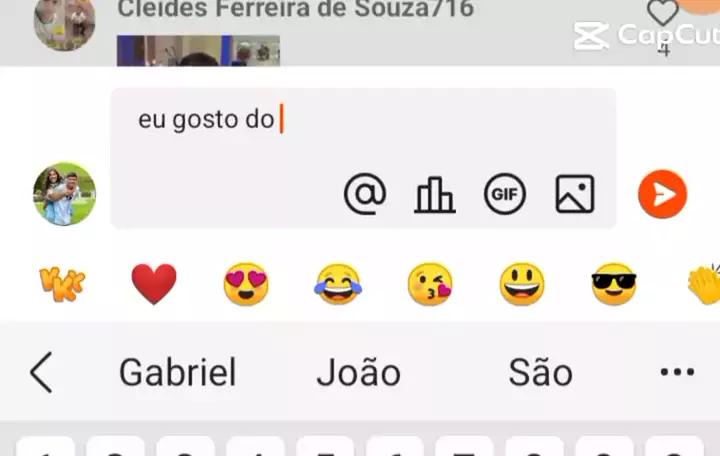The image size is (720, 456).
Task: Open the GIF picker
Action: pyautogui.click(x=505, y=194)
